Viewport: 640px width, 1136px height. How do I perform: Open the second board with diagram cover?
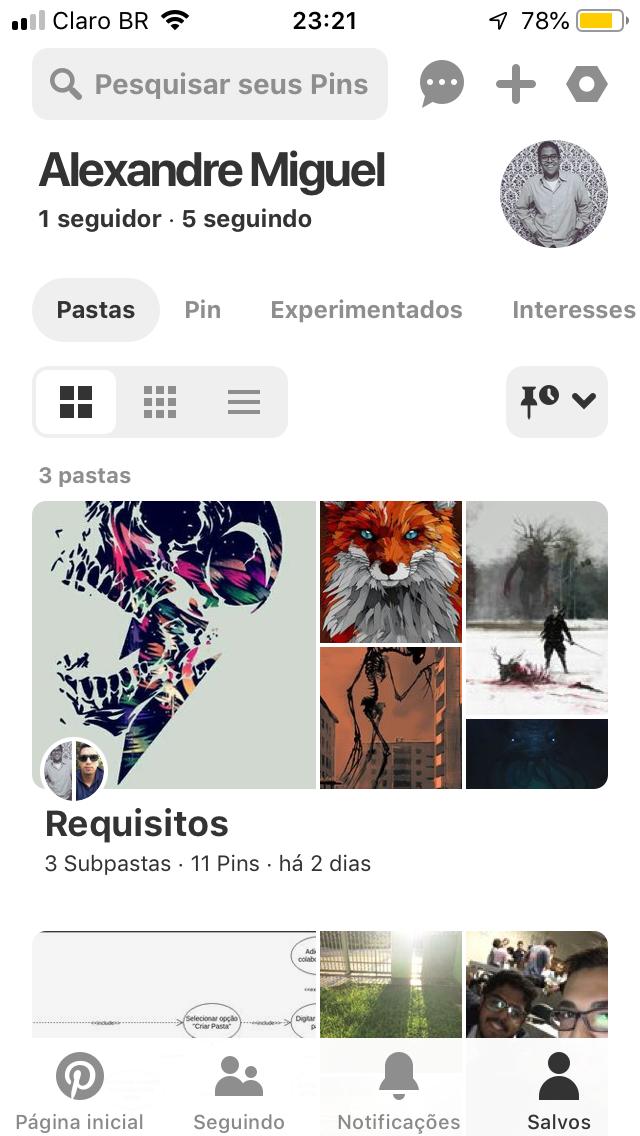pos(320,984)
